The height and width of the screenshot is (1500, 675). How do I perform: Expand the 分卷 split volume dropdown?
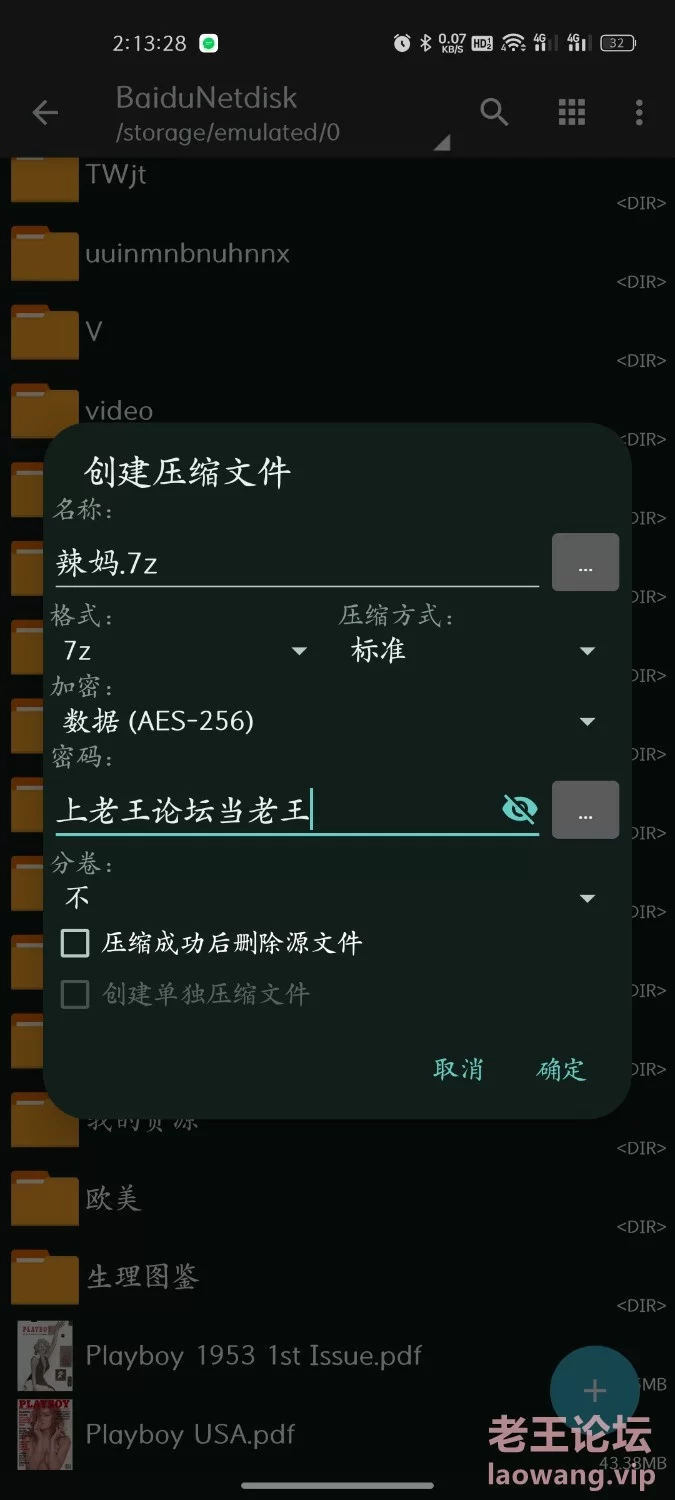tap(328, 898)
